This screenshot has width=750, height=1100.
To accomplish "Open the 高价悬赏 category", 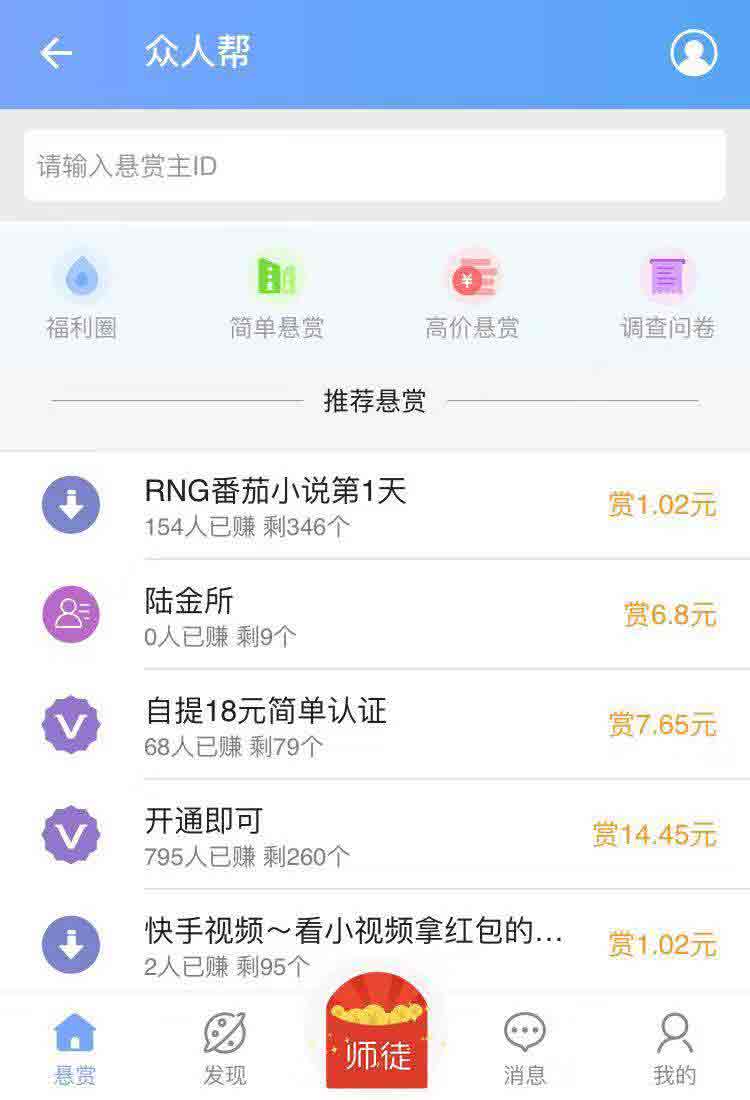I will click(472, 295).
